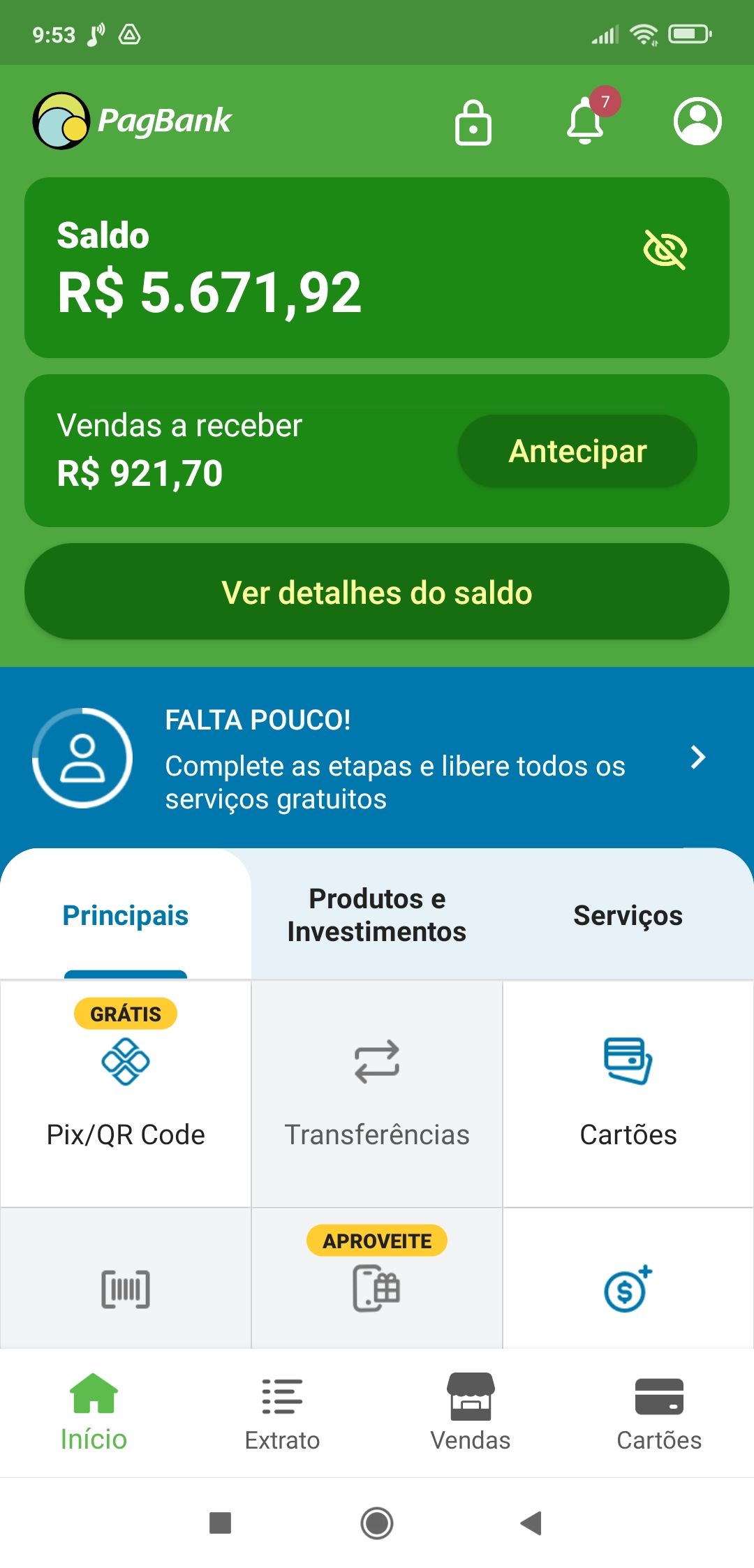The height and width of the screenshot is (1568, 754).
Task: Tap the Antecipar button
Action: pyautogui.click(x=577, y=451)
